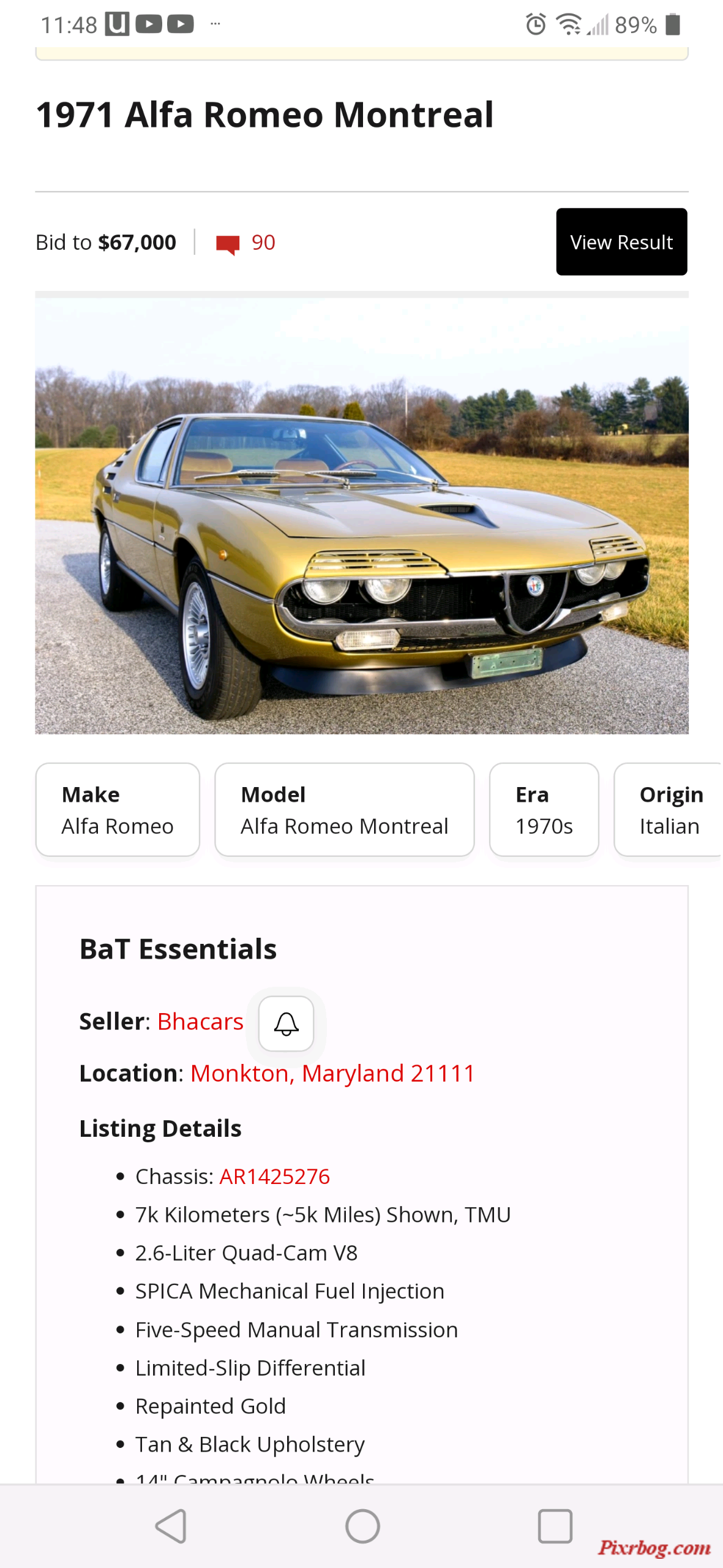The image size is (723, 1568).
Task: Select the Make Alfa Romeo chip
Action: [x=118, y=810]
